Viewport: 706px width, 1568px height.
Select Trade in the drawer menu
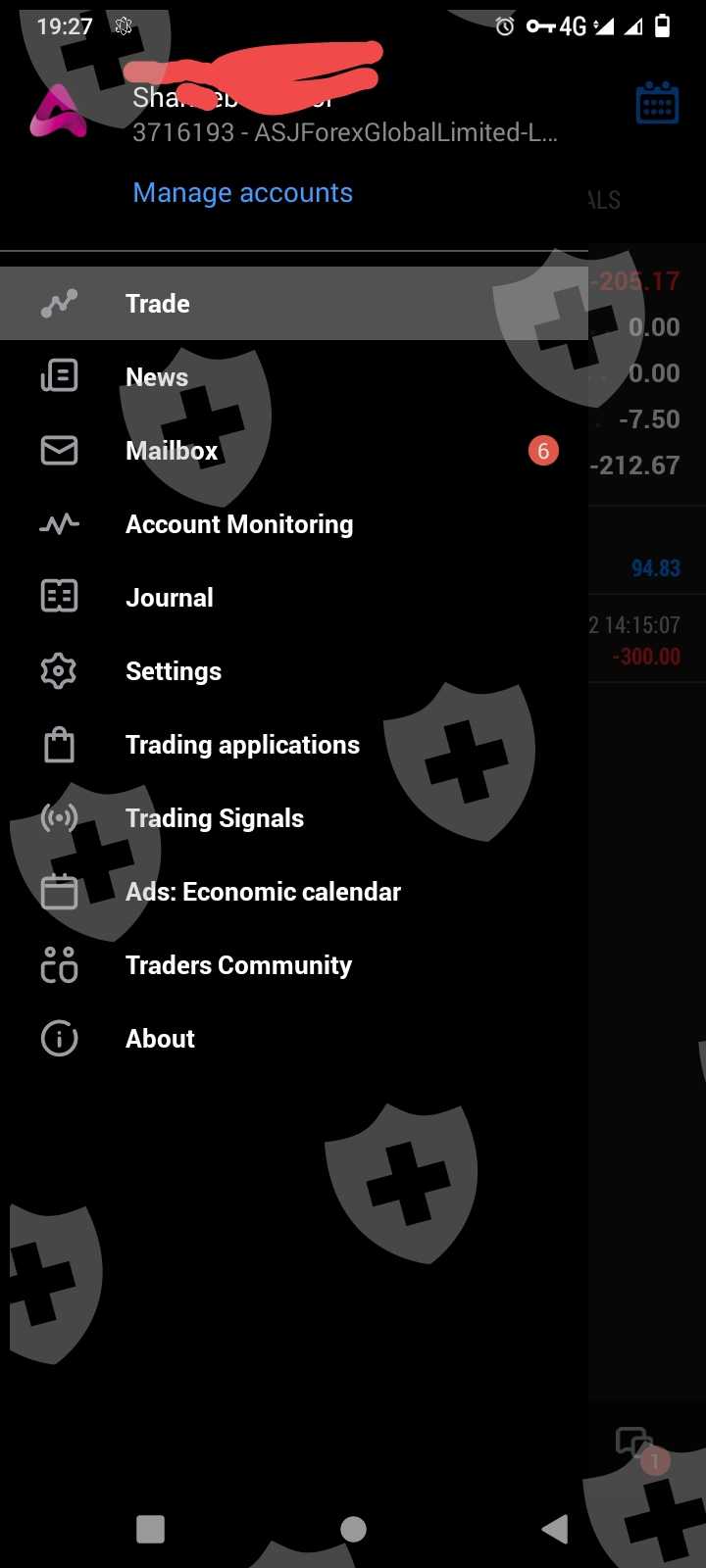point(294,304)
